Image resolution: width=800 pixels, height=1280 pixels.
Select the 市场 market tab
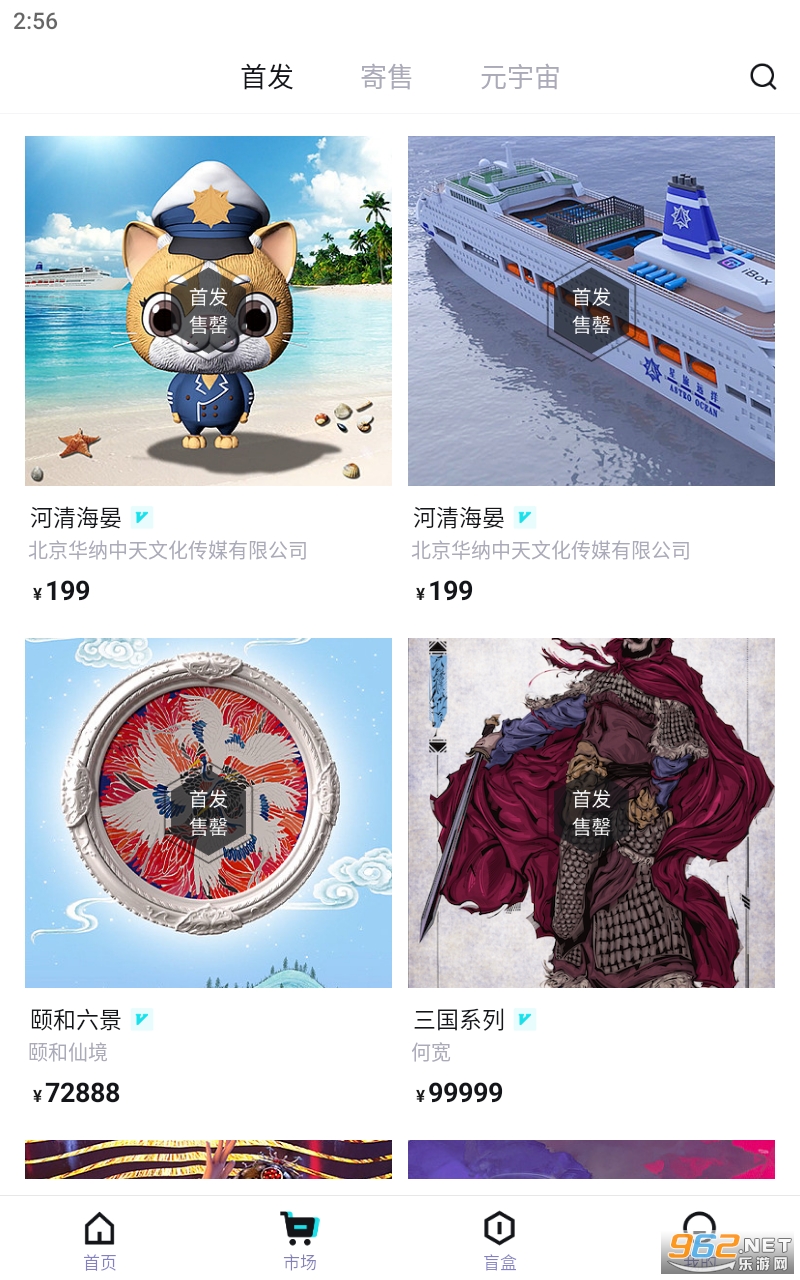(300, 1240)
